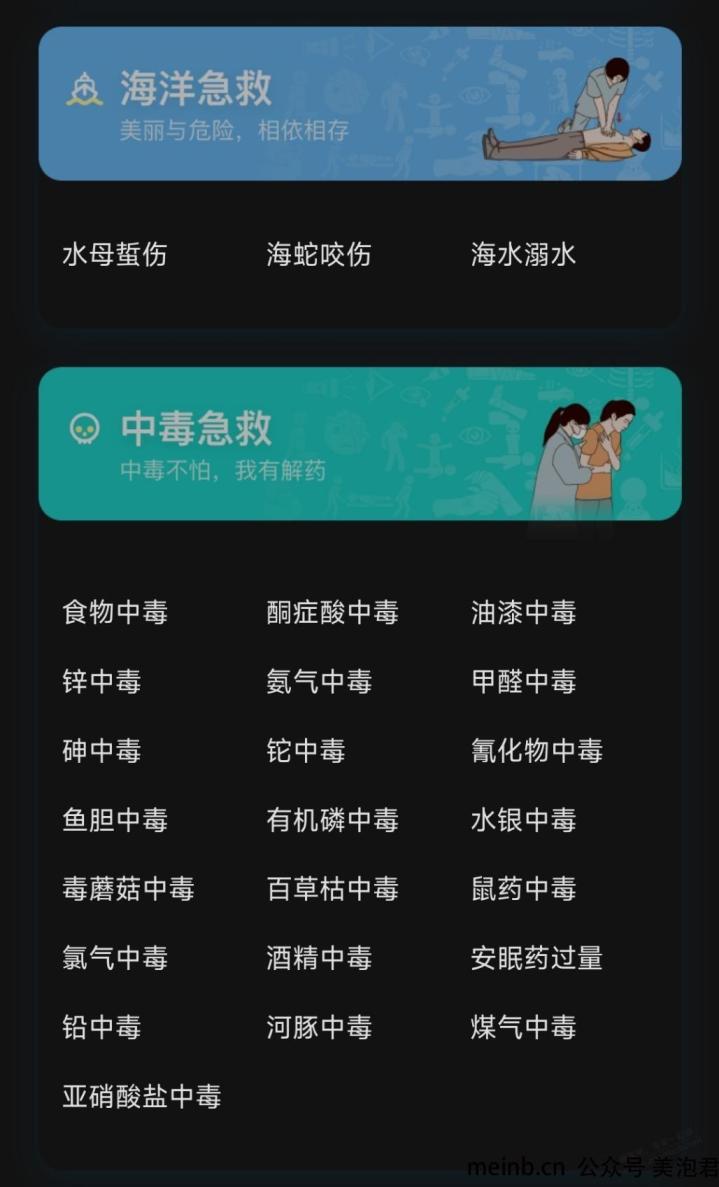This screenshot has height=1187, width=719.
Task: Open the 锌中毒 entry
Action: (x=101, y=681)
